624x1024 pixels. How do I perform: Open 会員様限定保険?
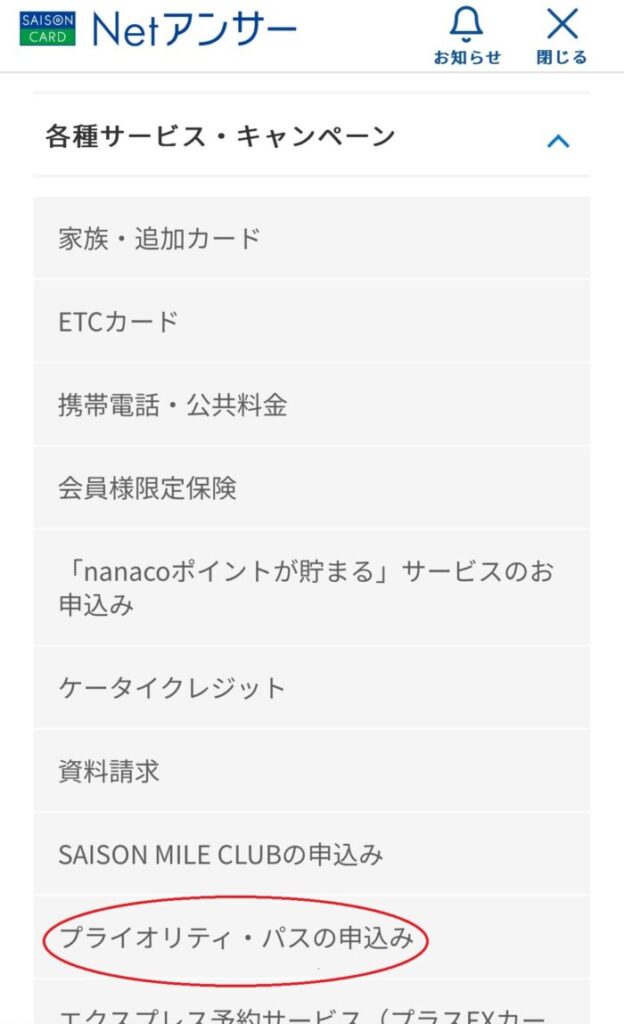tap(311, 488)
